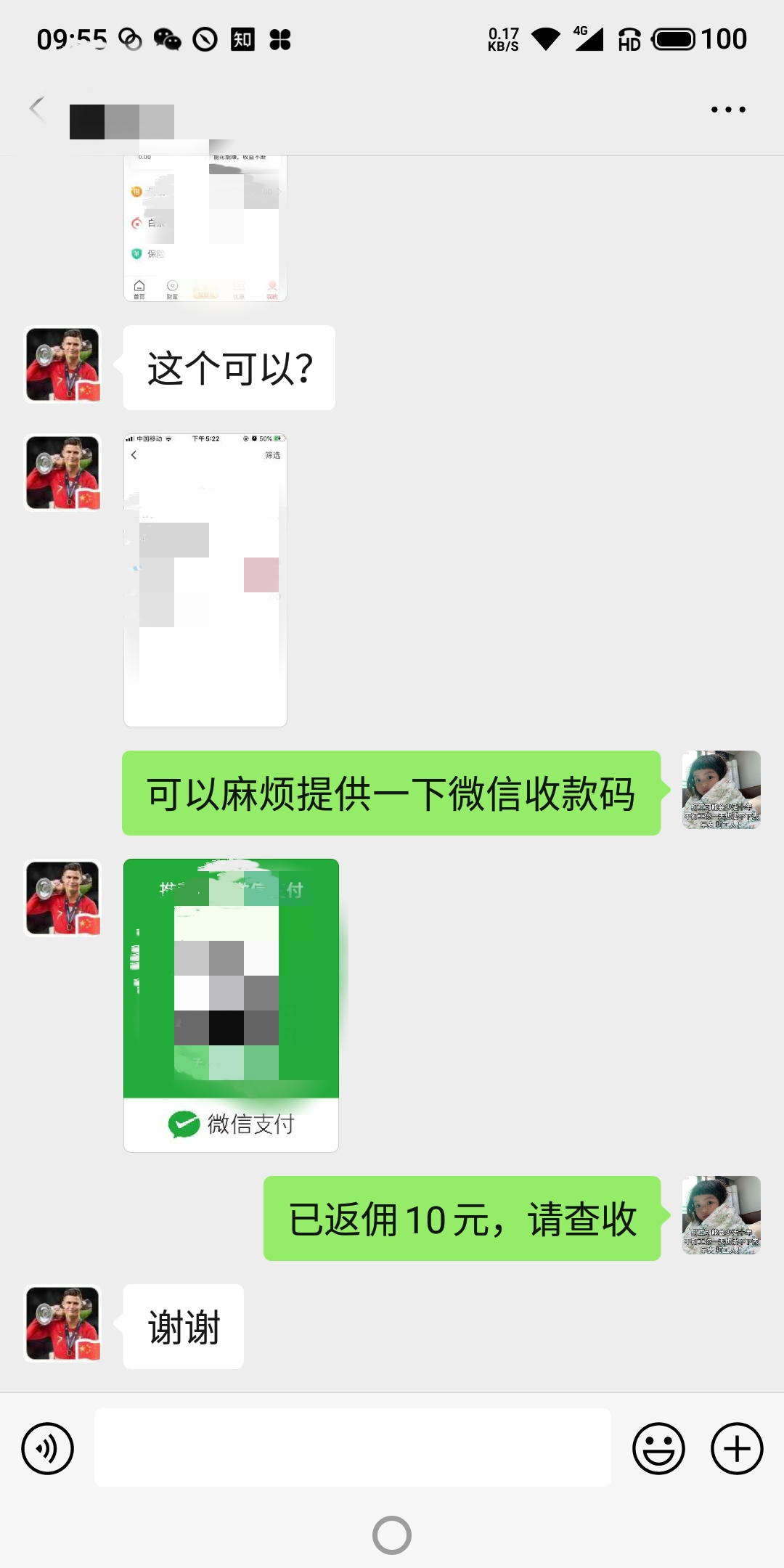The width and height of the screenshot is (784, 1568).
Task: Open the contact's avatar beside 谢谢
Action: point(63,1323)
